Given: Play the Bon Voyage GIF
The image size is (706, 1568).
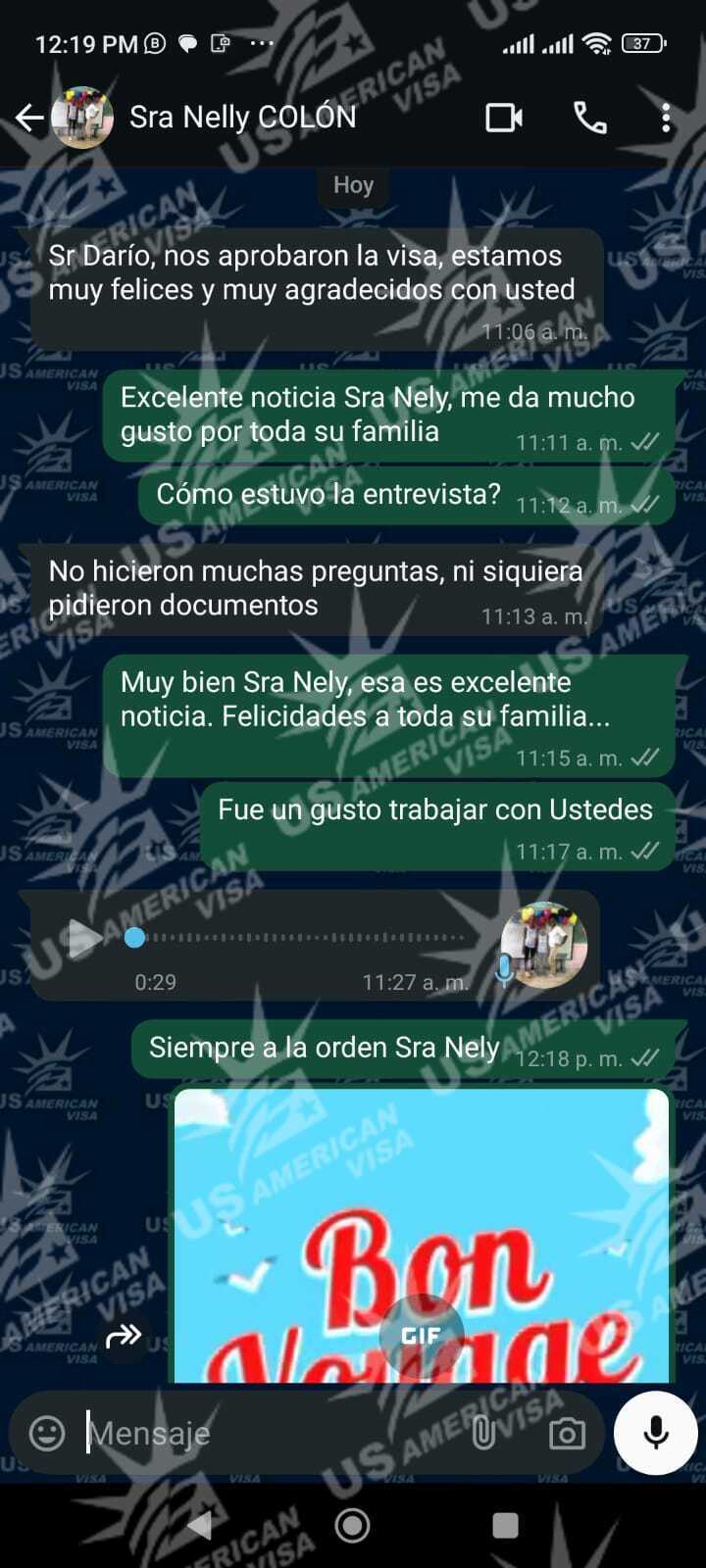Looking at the screenshot, I should coord(421,1335).
